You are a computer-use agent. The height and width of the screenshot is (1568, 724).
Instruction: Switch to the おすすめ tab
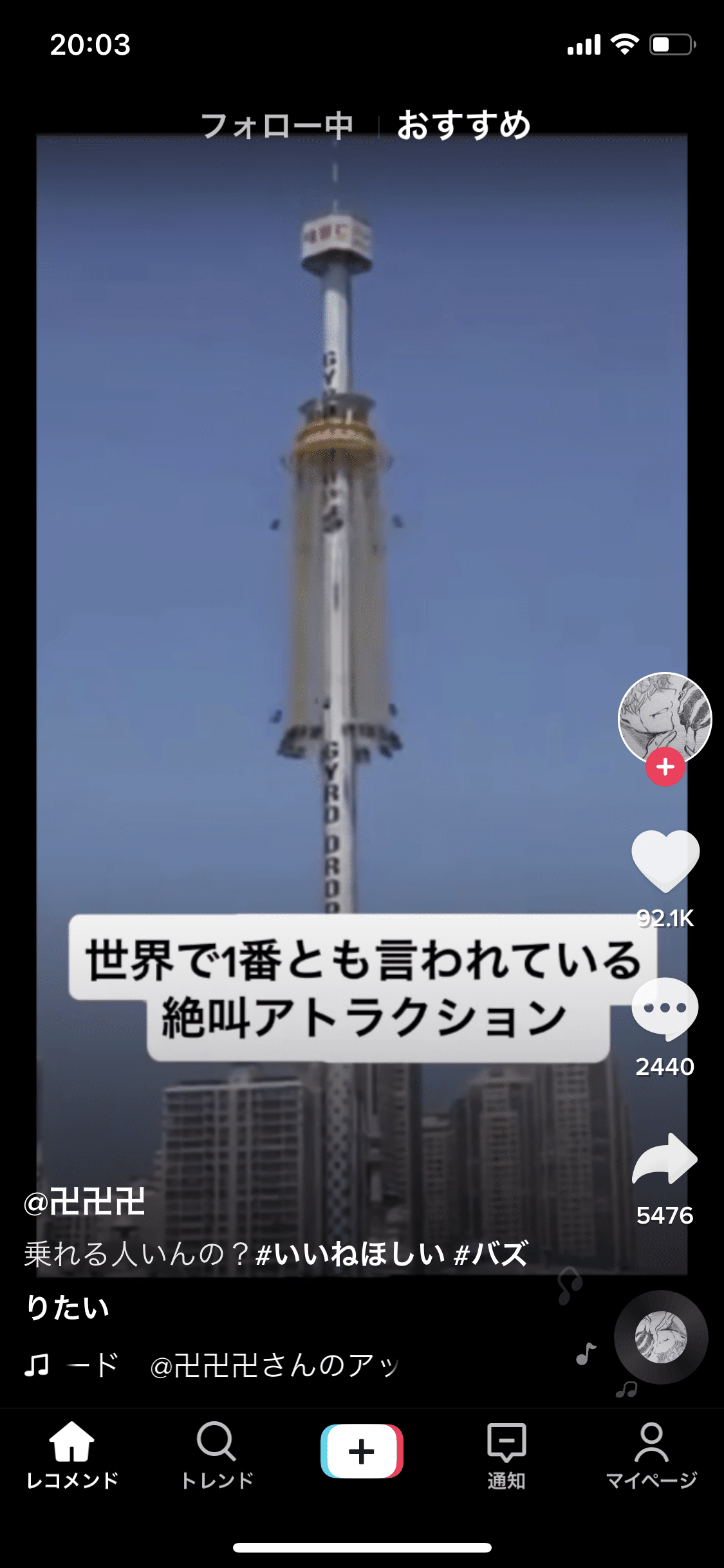tap(463, 126)
